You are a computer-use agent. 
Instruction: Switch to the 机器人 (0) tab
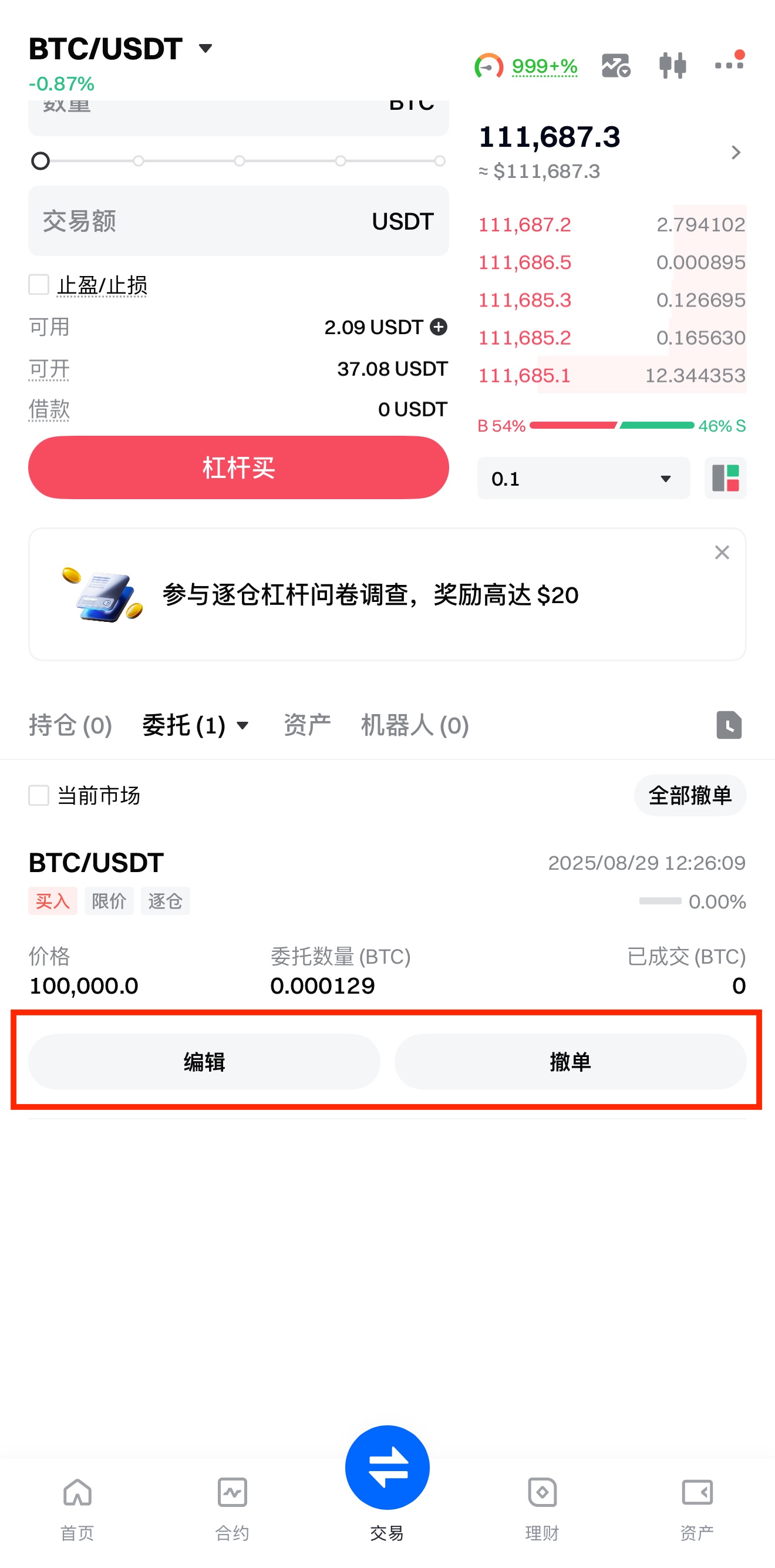(x=415, y=725)
